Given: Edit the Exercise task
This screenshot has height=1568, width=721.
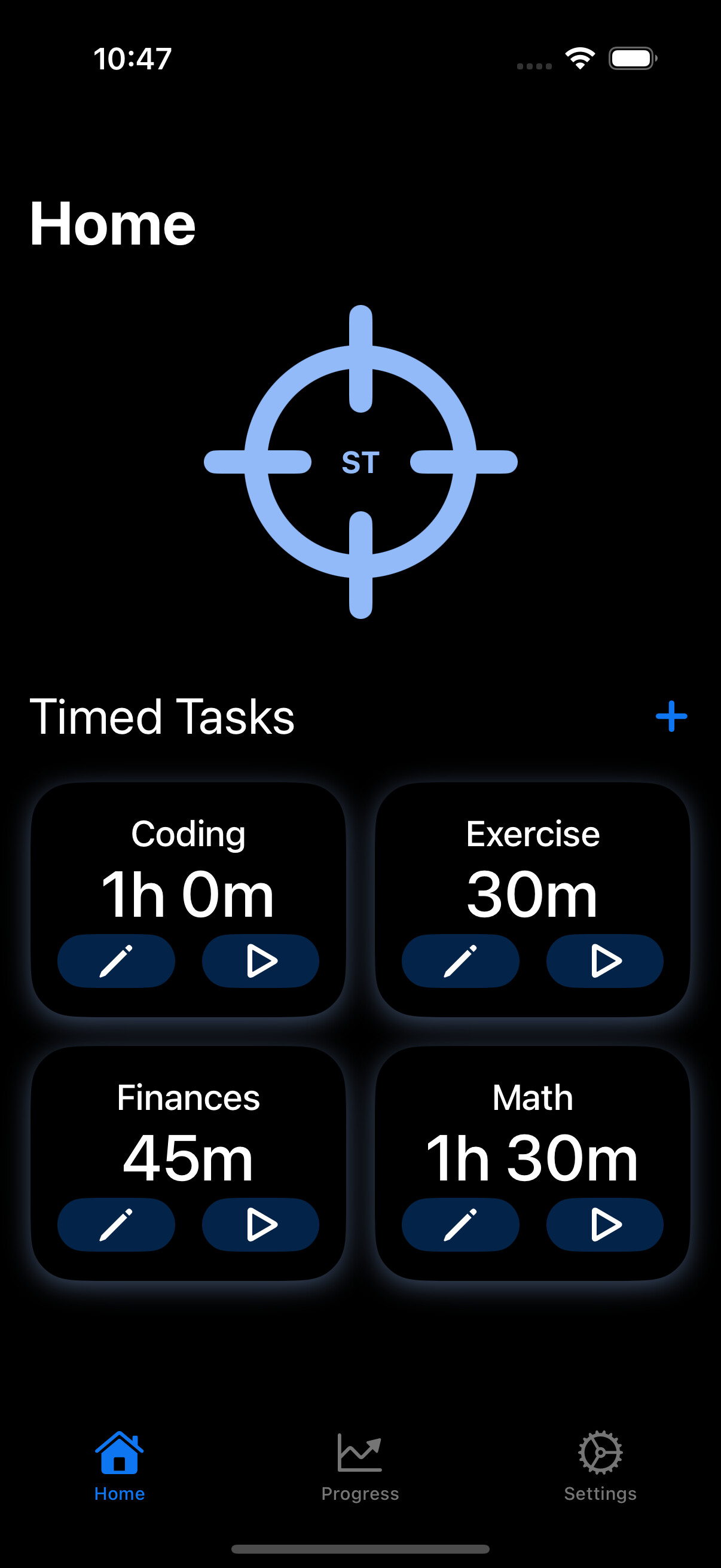Looking at the screenshot, I should pos(460,960).
